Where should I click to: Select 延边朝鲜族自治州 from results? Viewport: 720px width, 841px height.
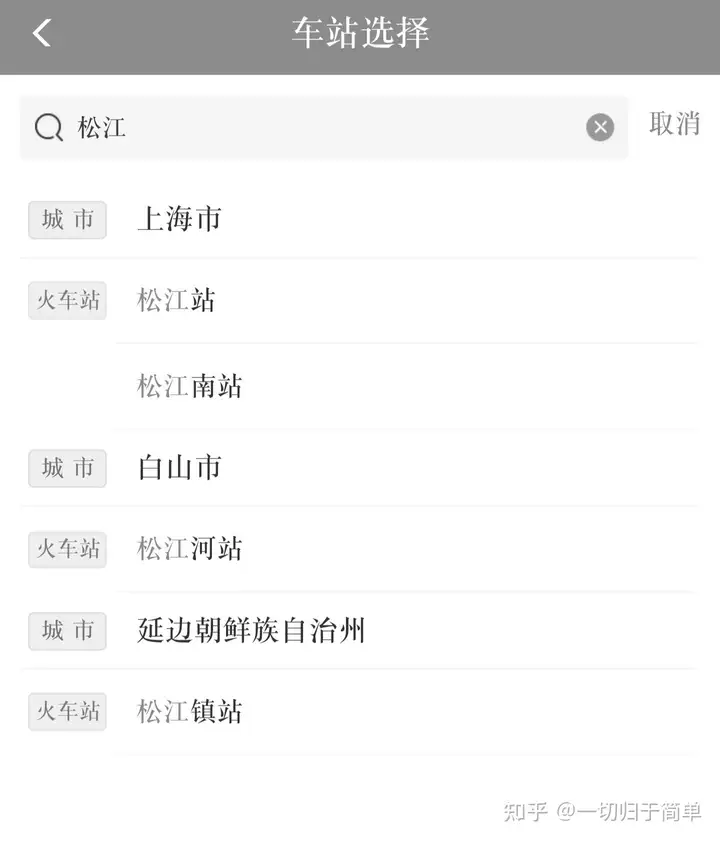[252, 631]
